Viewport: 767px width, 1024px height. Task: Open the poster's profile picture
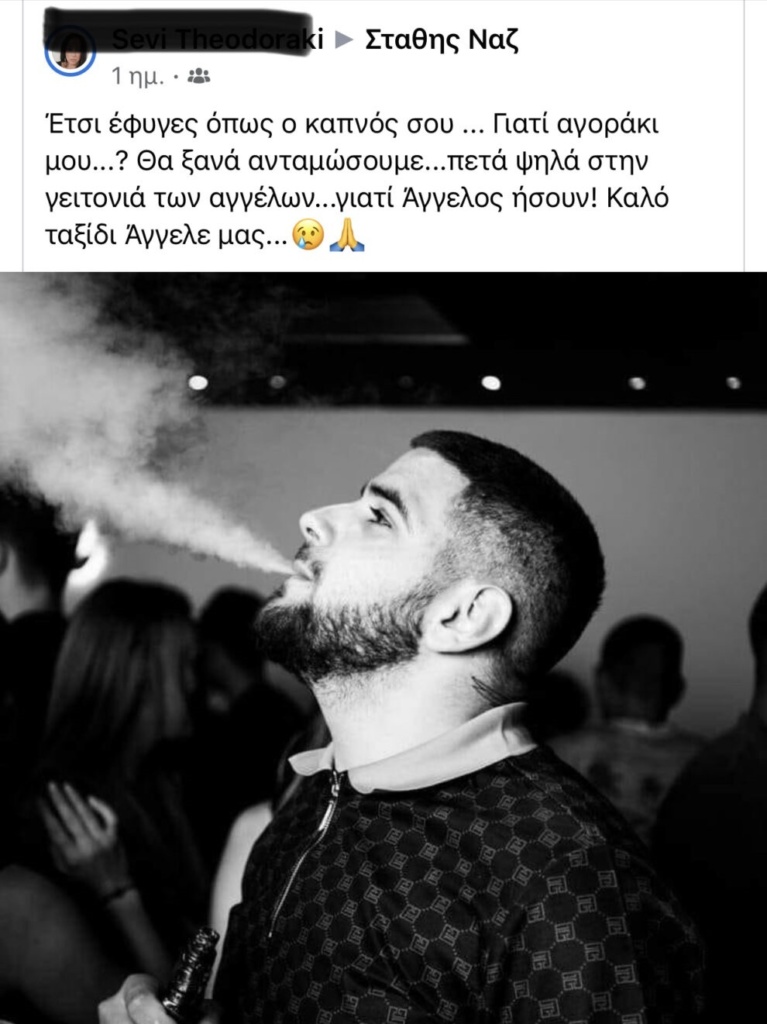click(71, 50)
